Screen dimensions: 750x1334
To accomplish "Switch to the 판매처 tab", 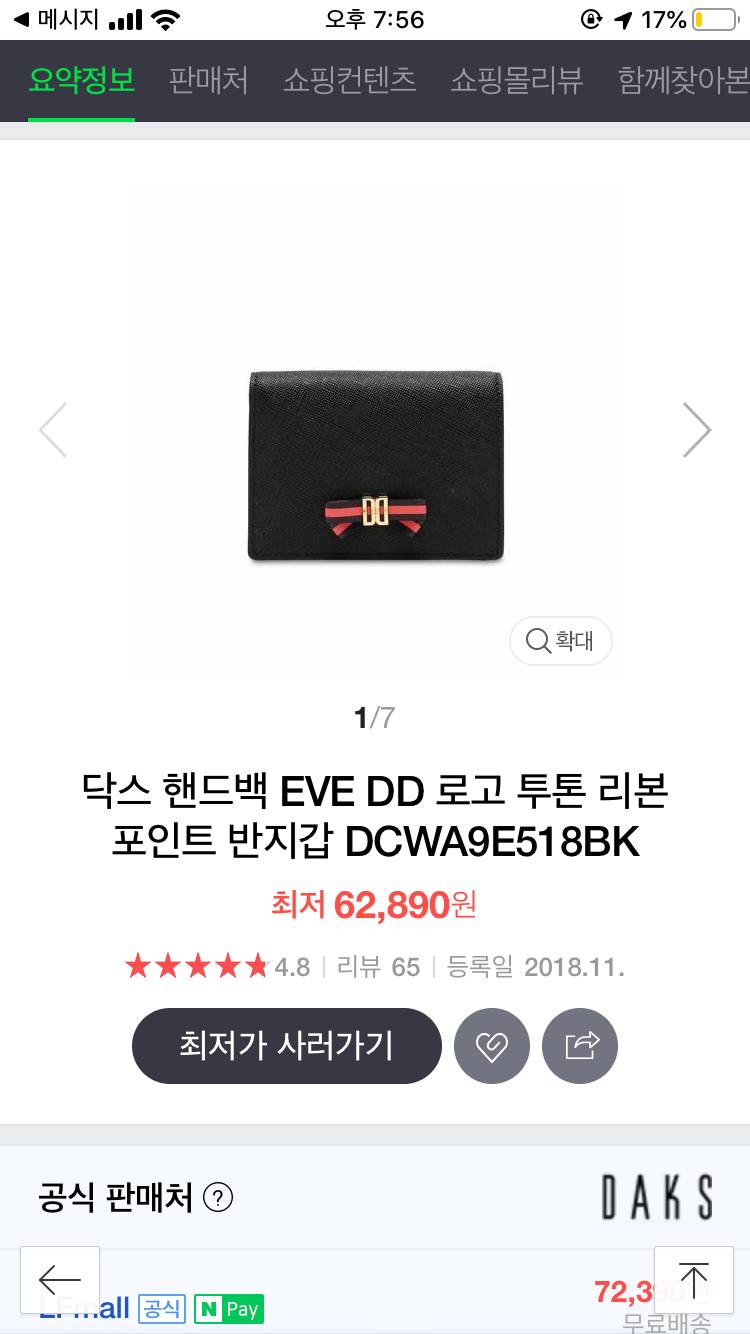I will tap(208, 80).
